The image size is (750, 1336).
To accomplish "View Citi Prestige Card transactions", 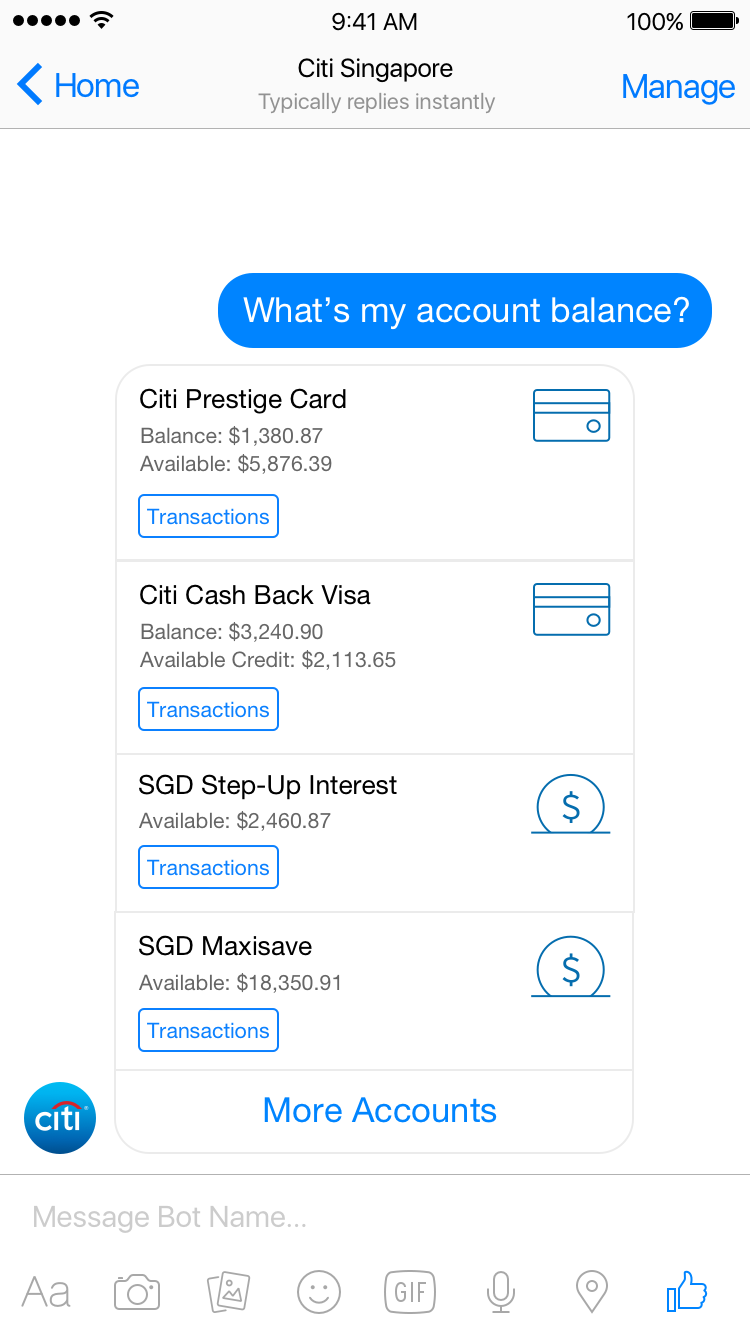I will point(208,516).
